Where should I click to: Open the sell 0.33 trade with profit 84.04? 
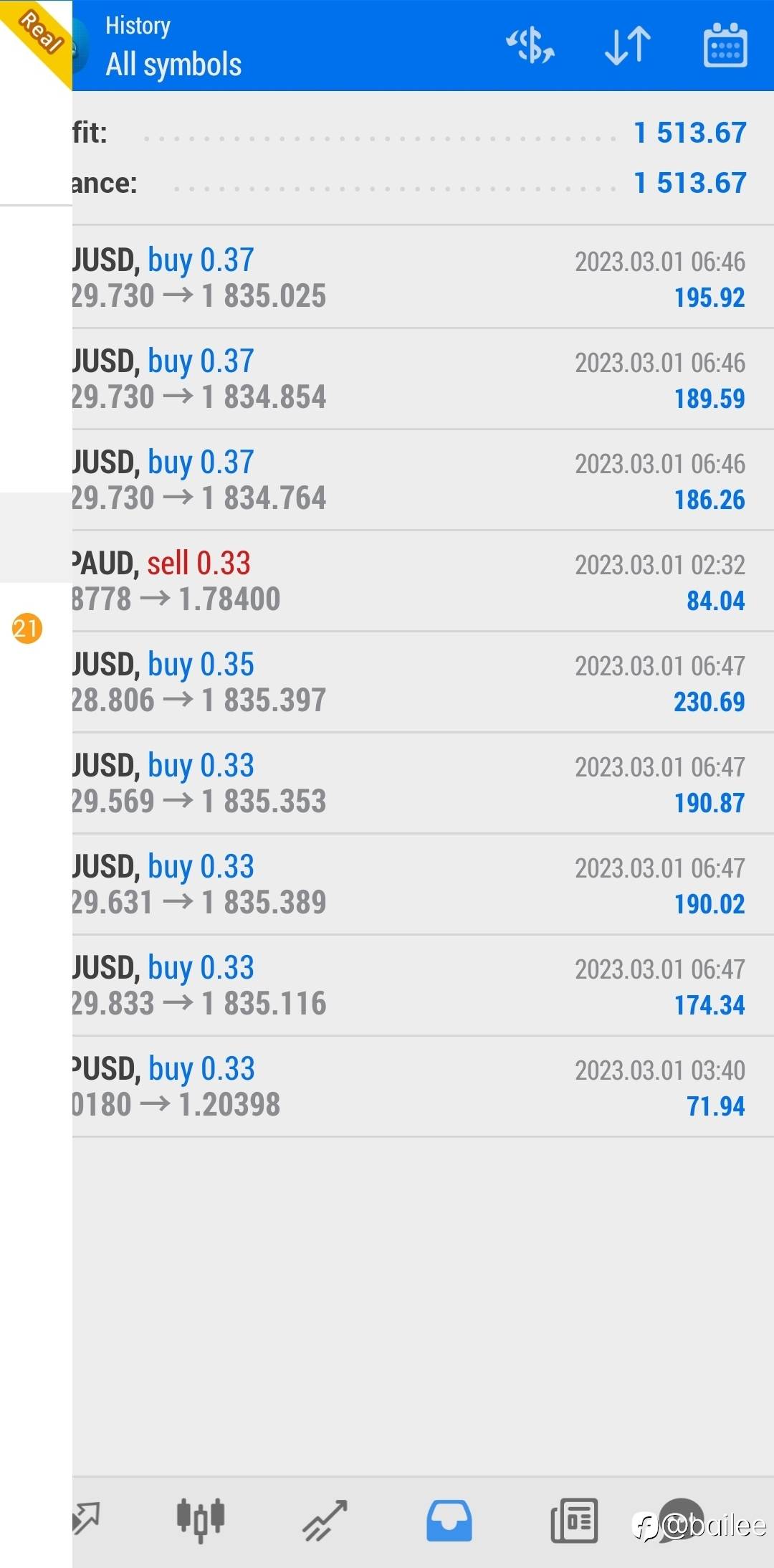pyautogui.click(x=423, y=581)
